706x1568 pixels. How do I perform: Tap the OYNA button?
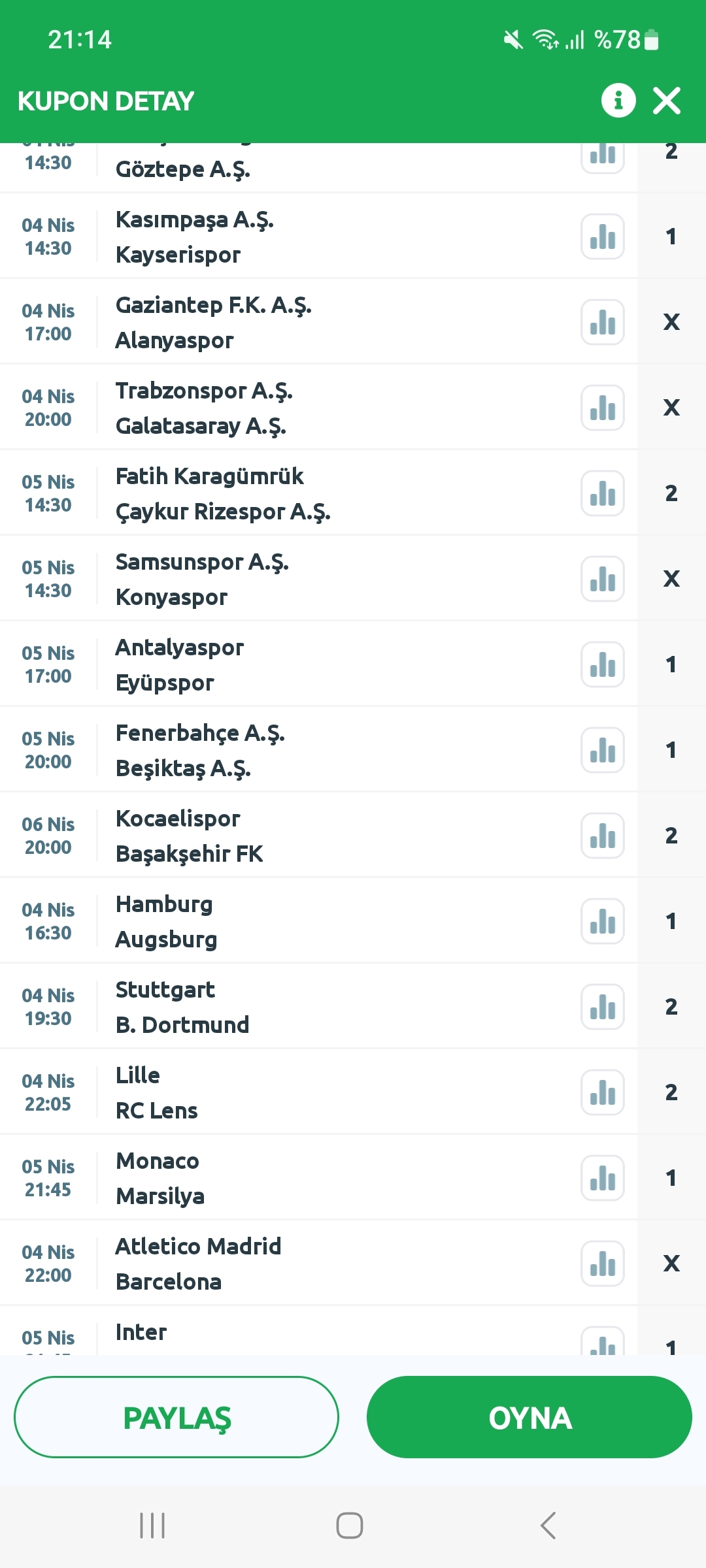coord(529,1416)
